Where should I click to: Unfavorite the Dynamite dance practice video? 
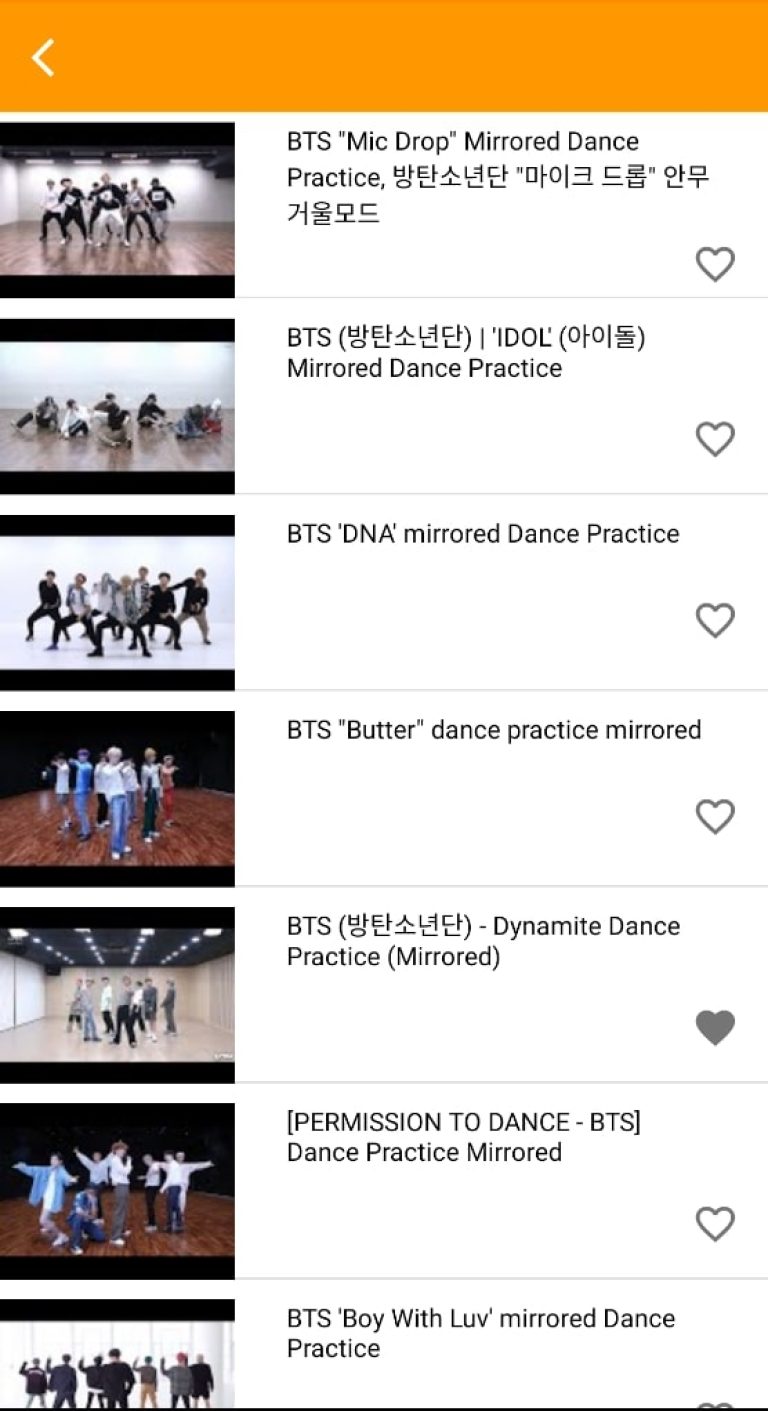click(716, 1026)
